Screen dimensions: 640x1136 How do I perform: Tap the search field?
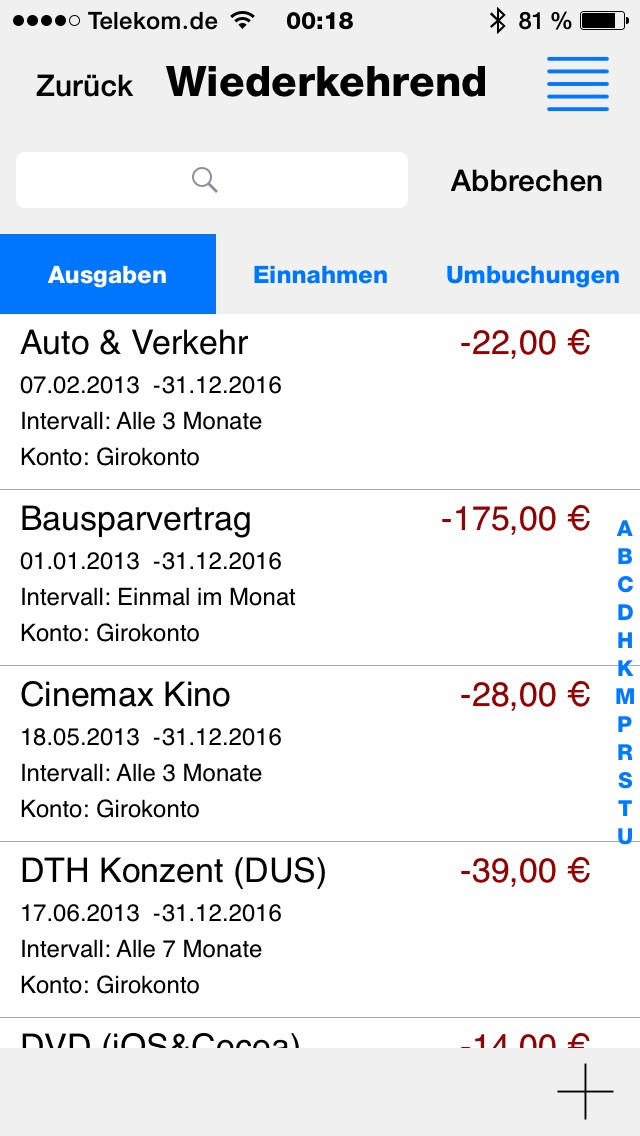(212, 180)
